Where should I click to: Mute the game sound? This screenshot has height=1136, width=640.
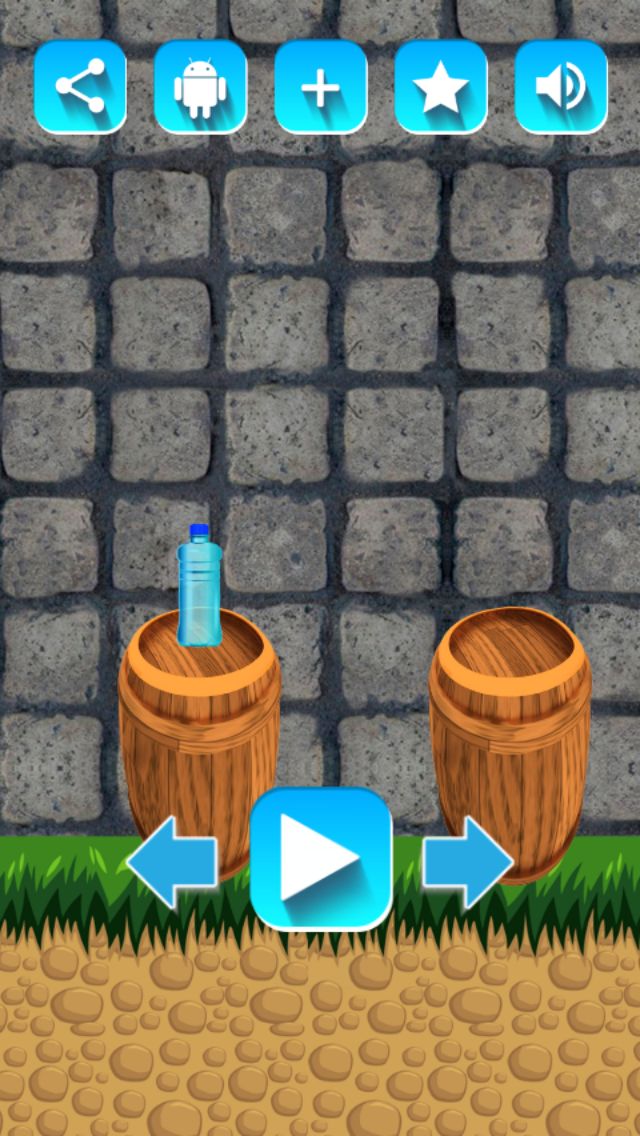pyautogui.click(x=561, y=86)
